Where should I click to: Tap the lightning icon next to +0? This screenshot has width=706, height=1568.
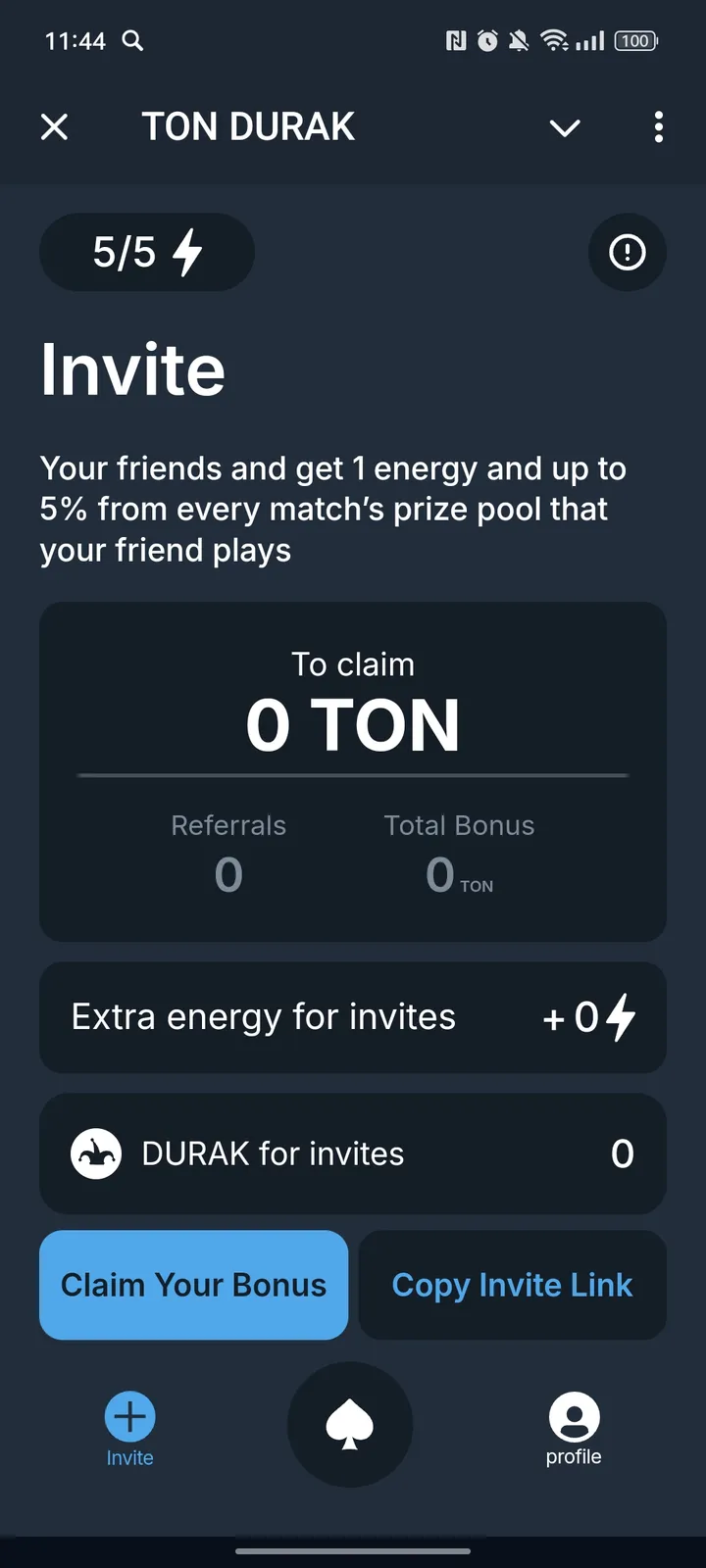click(x=621, y=1017)
